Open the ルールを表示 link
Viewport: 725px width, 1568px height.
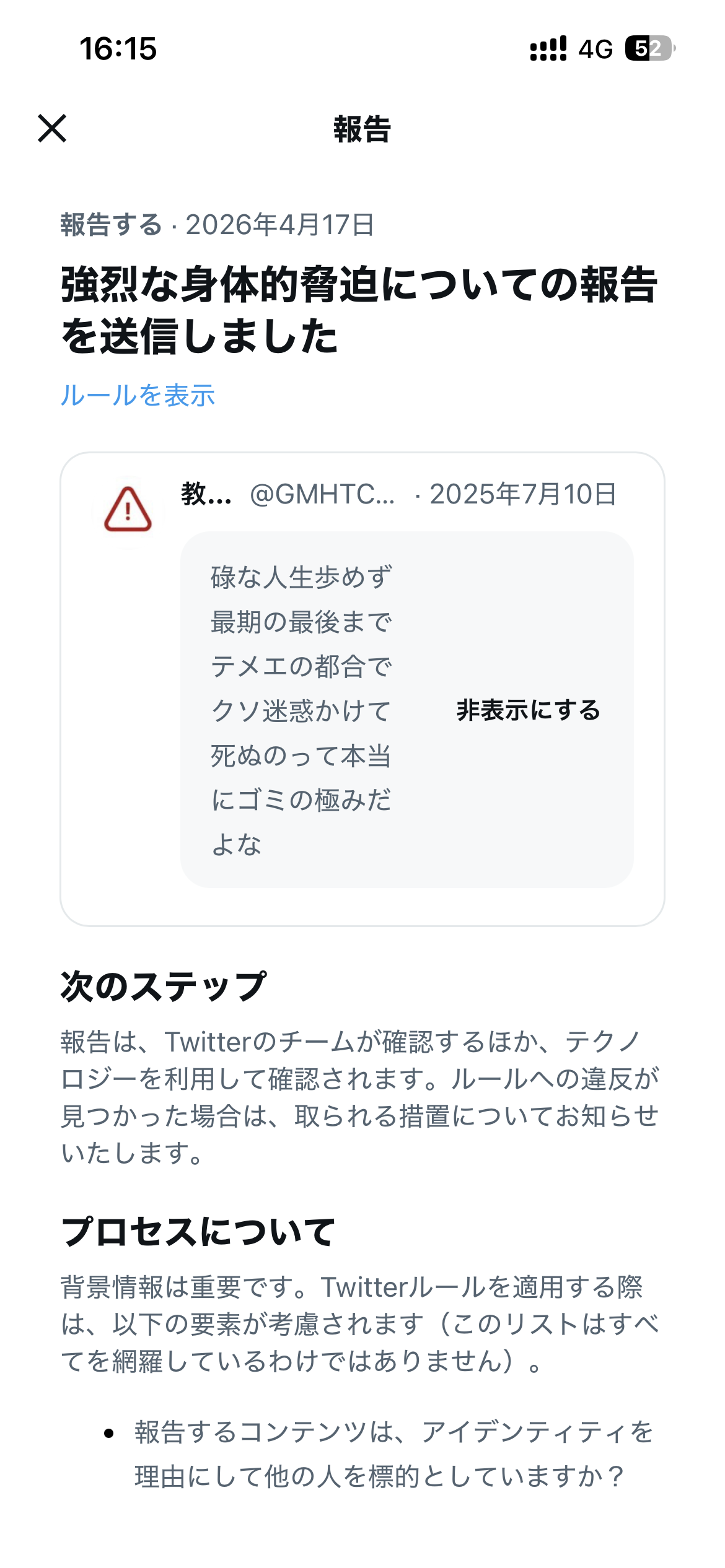[x=138, y=395]
